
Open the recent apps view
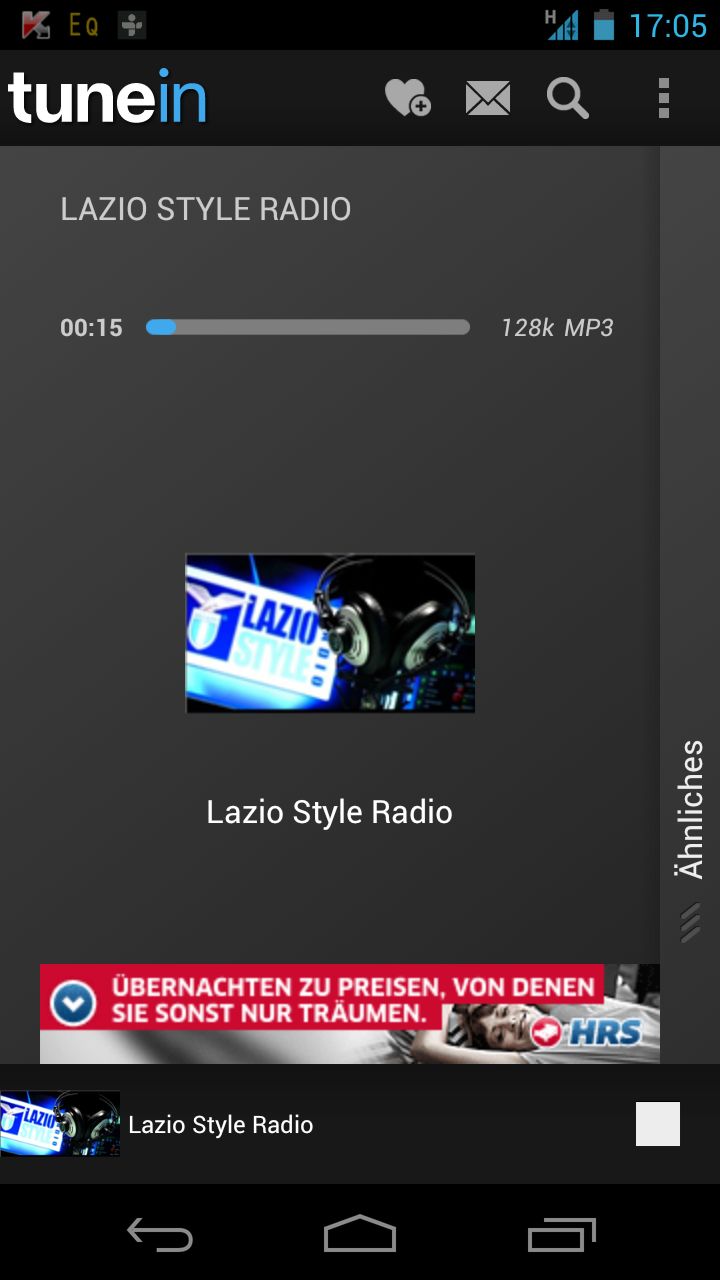561,1235
